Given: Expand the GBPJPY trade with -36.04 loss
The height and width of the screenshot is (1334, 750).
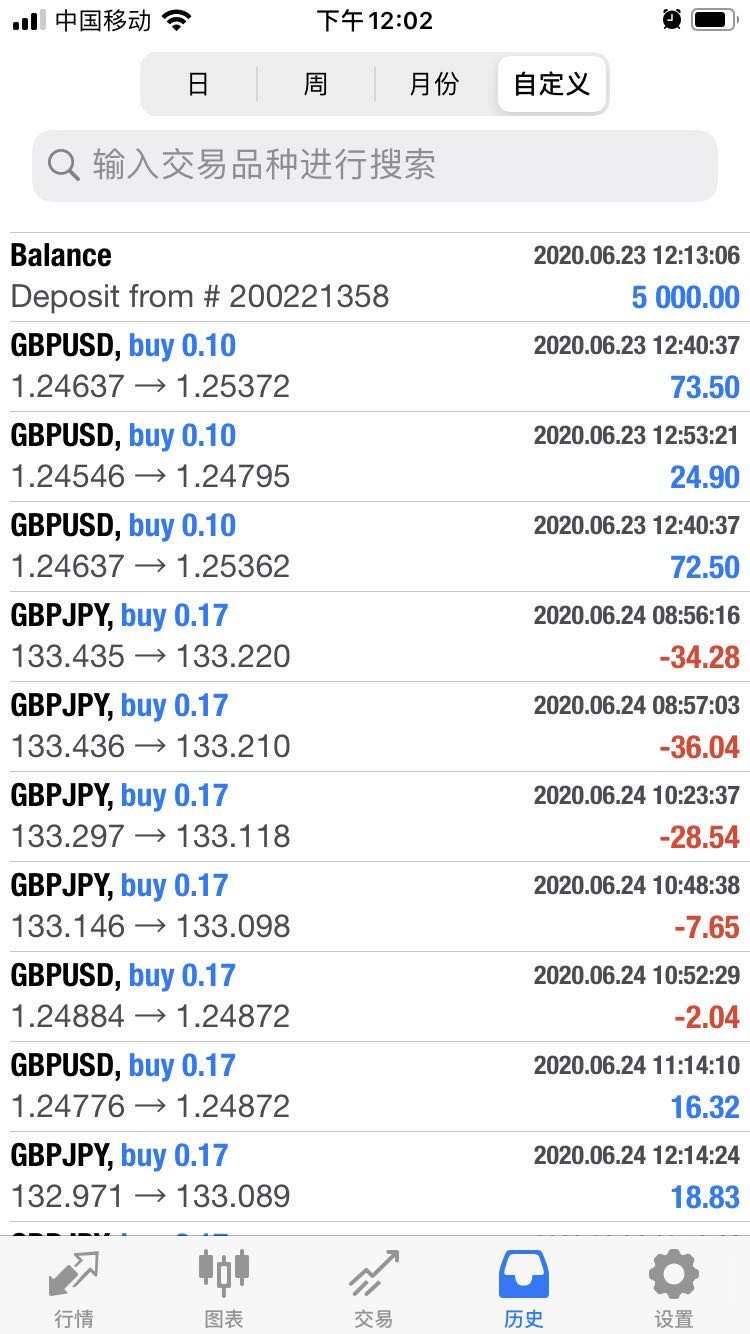Looking at the screenshot, I should click(375, 727).
